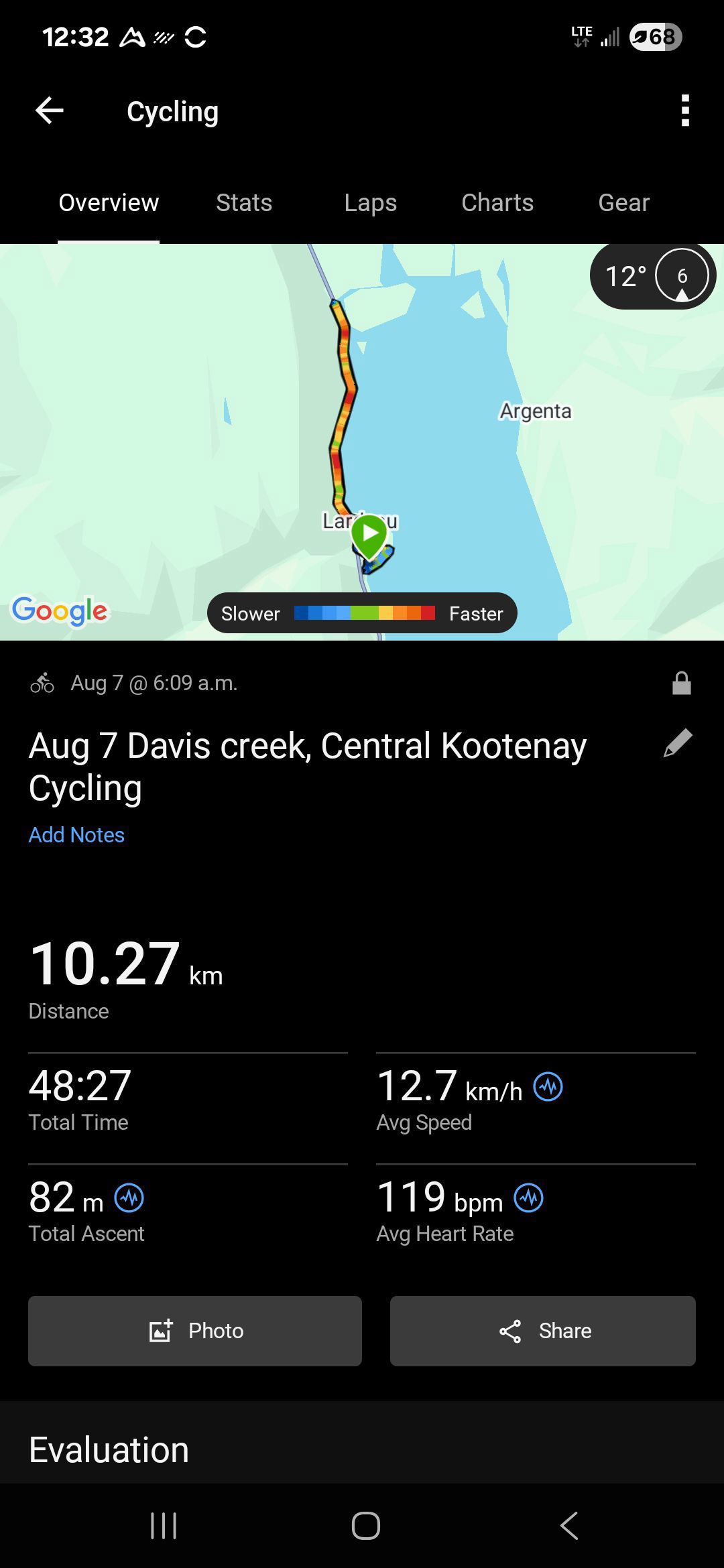Tap the info icon beside Total Ascent
Viewport: 724px width, 1568px height.
(129, 1197)
